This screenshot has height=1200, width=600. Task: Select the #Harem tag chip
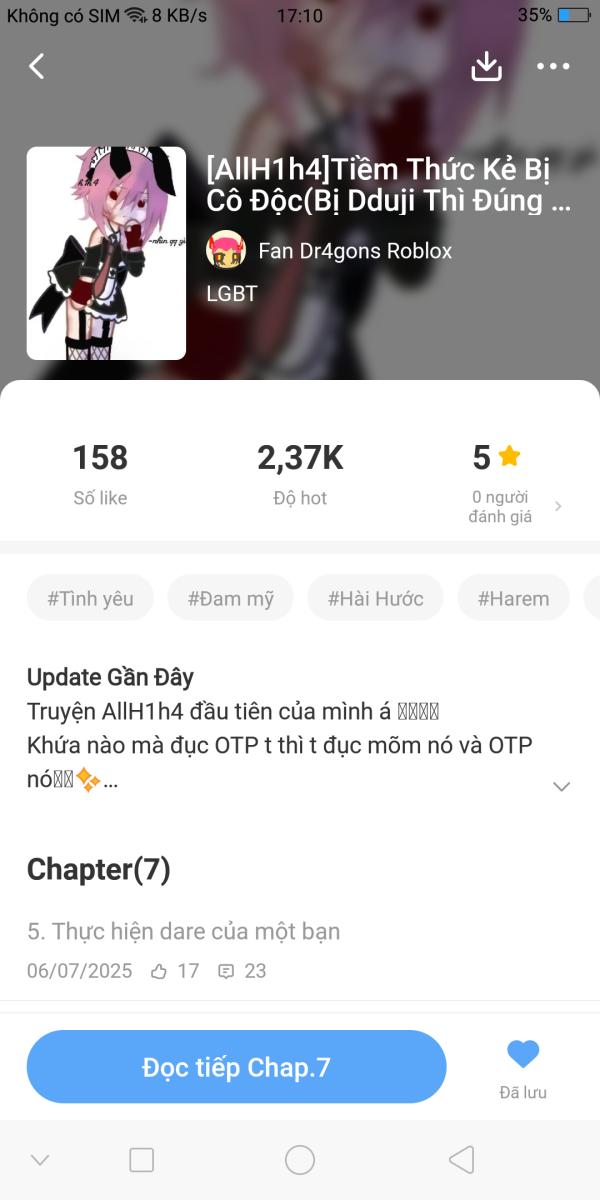(x=513, y=599)
